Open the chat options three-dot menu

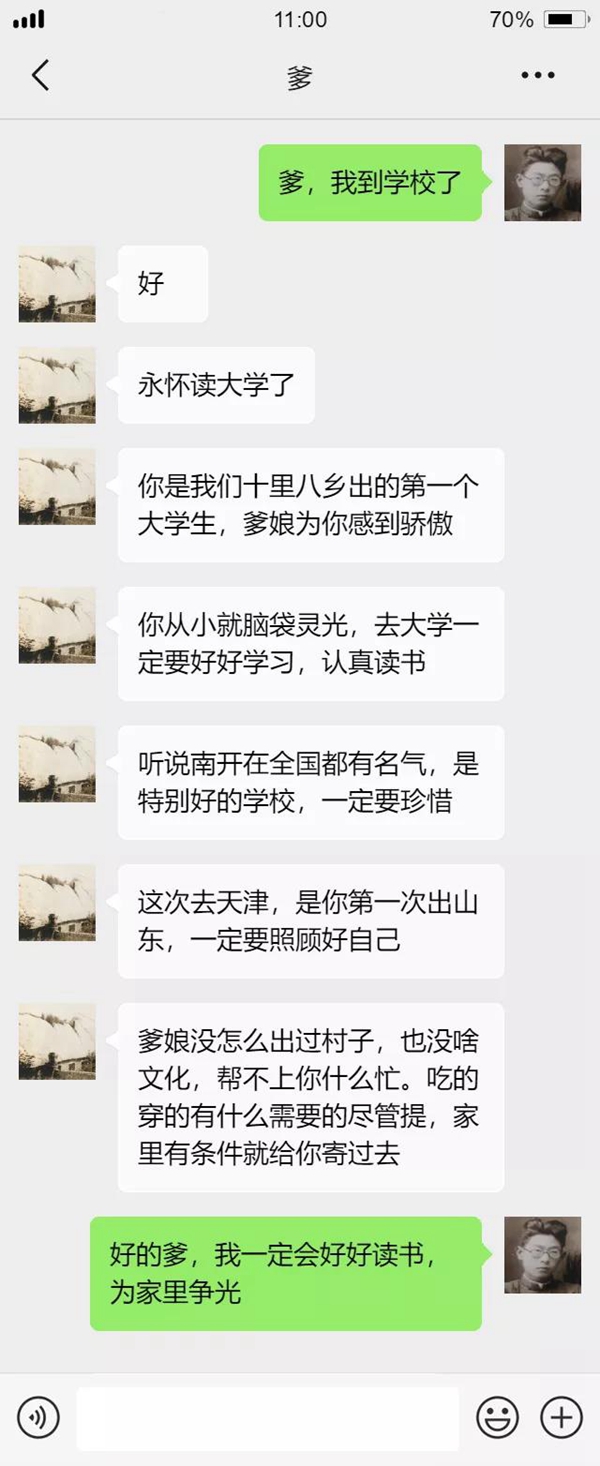click(538, 75)
